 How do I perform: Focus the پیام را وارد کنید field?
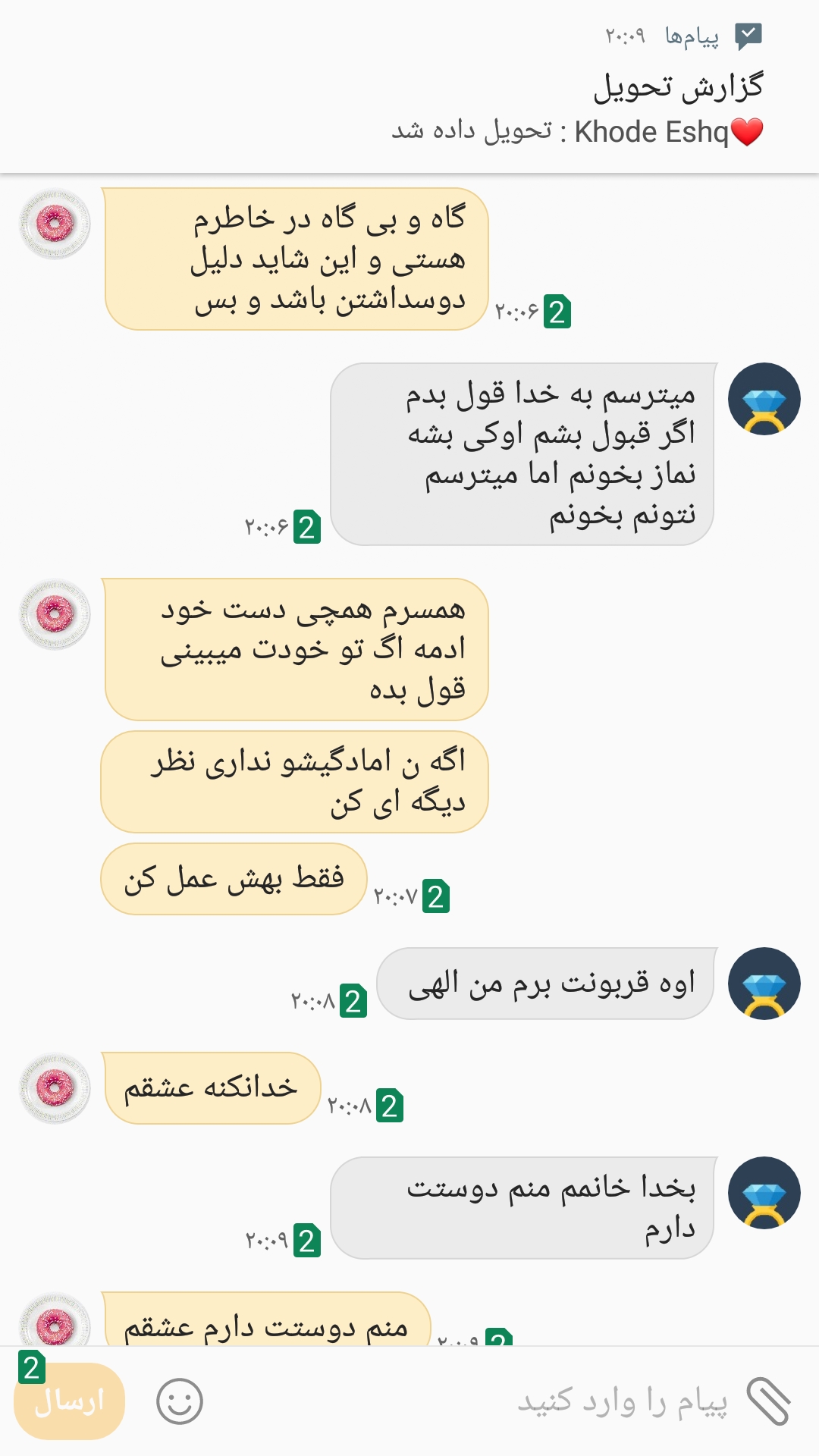[531, 1401]
